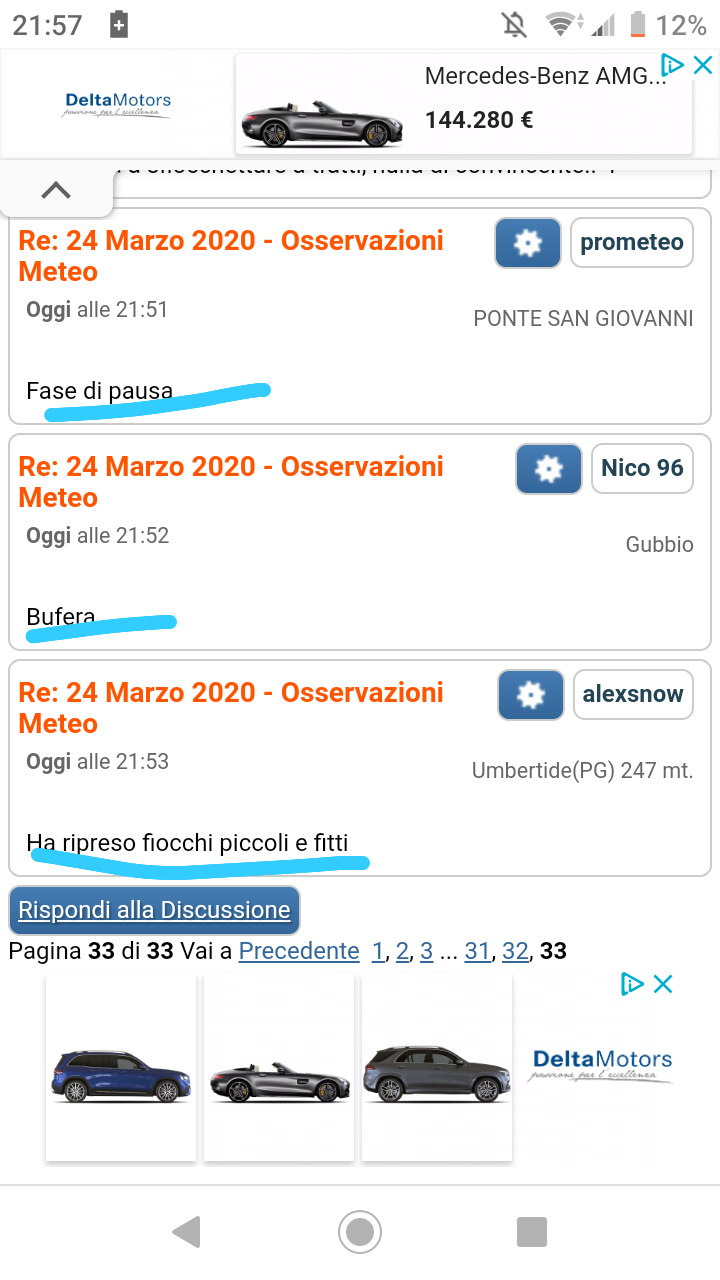Close the Mercedes-Benz AMG banner ad
This screenshot has width=720, height=1280.
point(703,66)
